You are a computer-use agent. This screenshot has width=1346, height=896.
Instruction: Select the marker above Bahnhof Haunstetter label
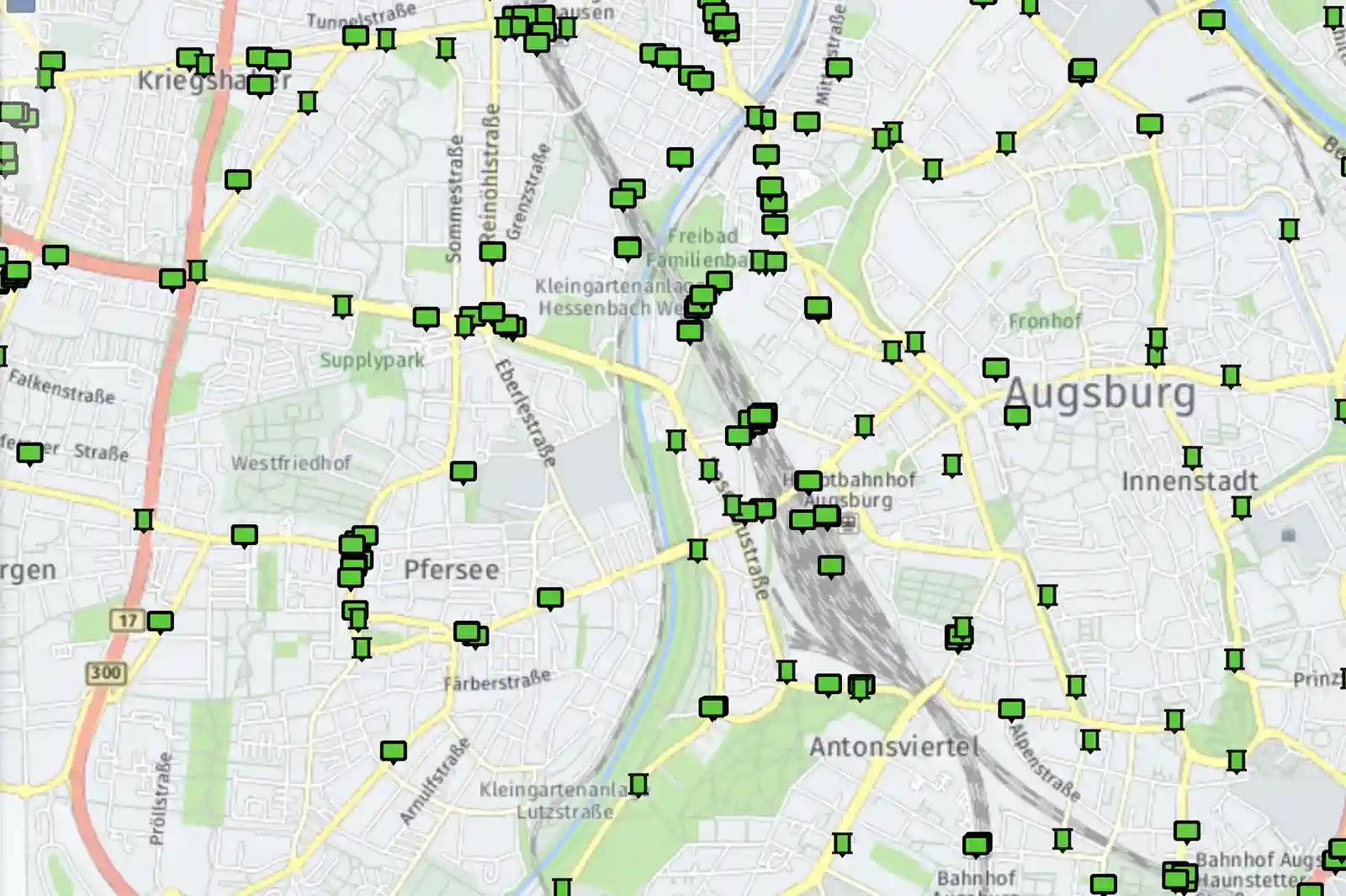click(1186, 831)
